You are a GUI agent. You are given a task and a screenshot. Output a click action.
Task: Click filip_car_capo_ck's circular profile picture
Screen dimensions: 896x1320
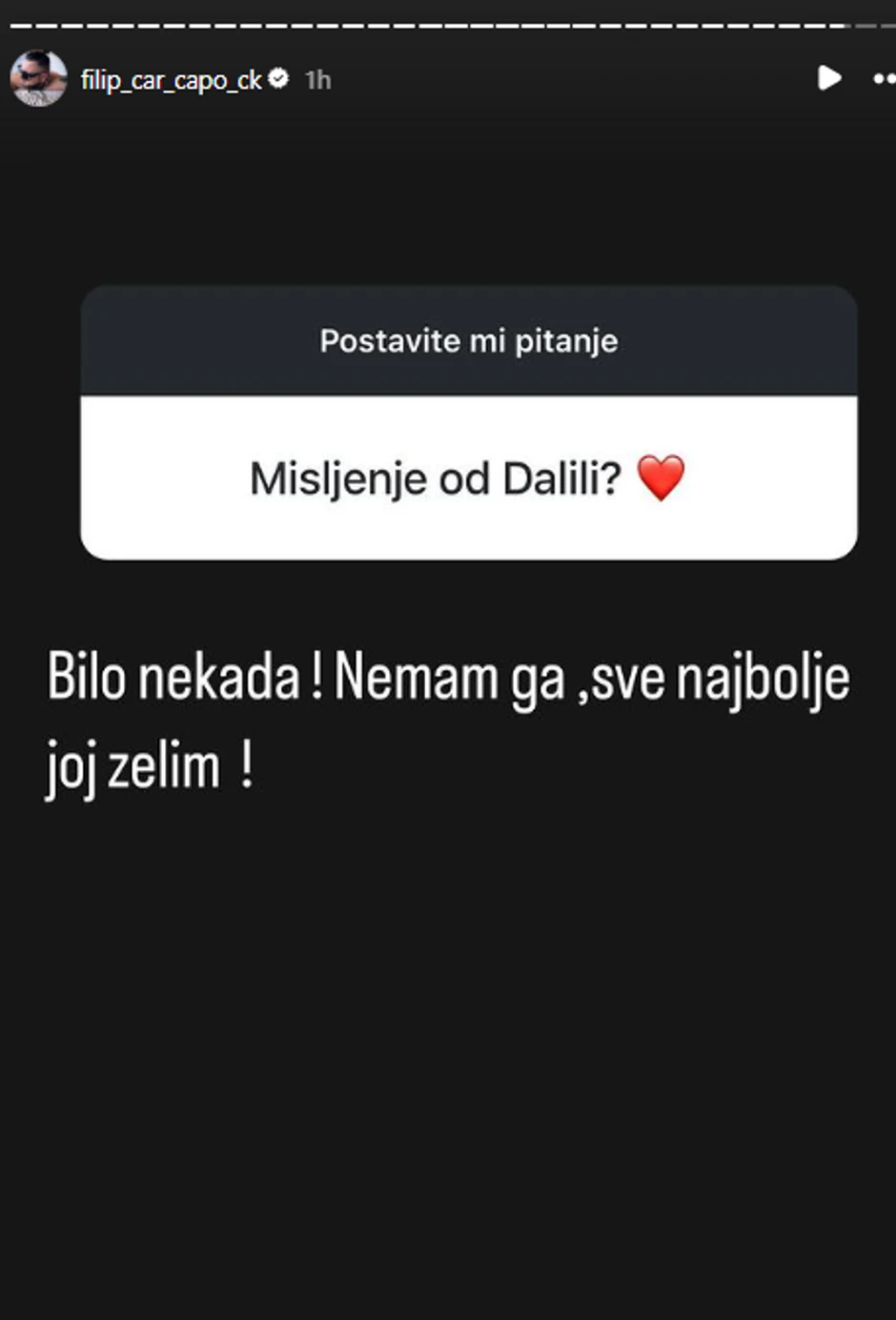tap(38, 79)
